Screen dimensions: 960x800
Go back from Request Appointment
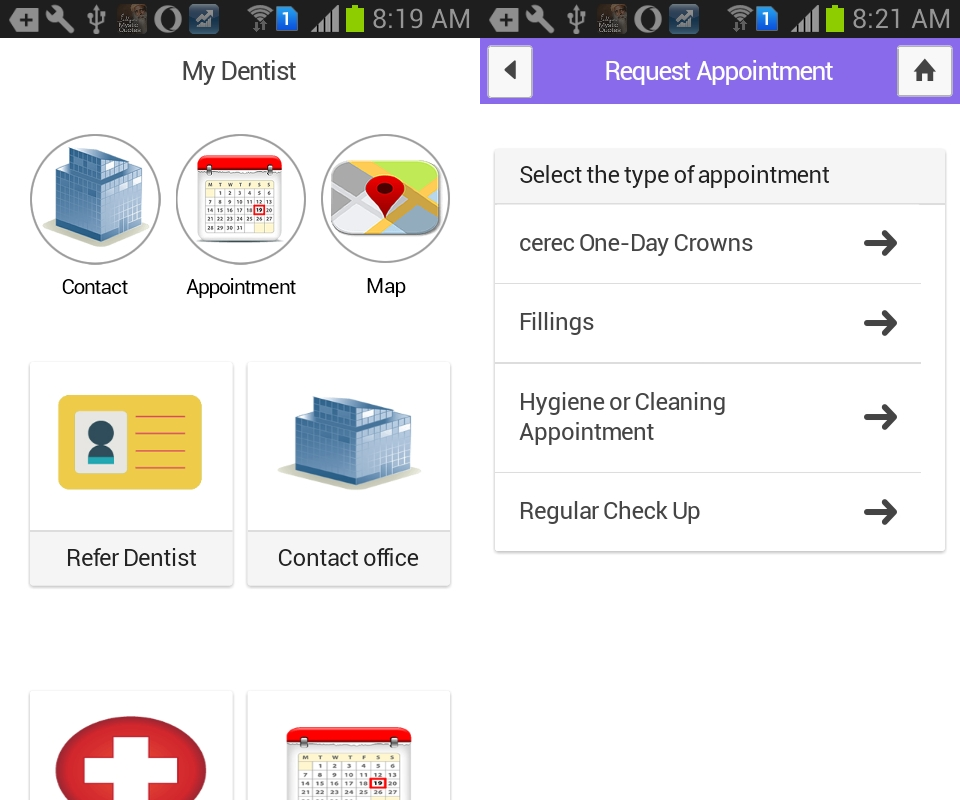[x=510, y=71]
